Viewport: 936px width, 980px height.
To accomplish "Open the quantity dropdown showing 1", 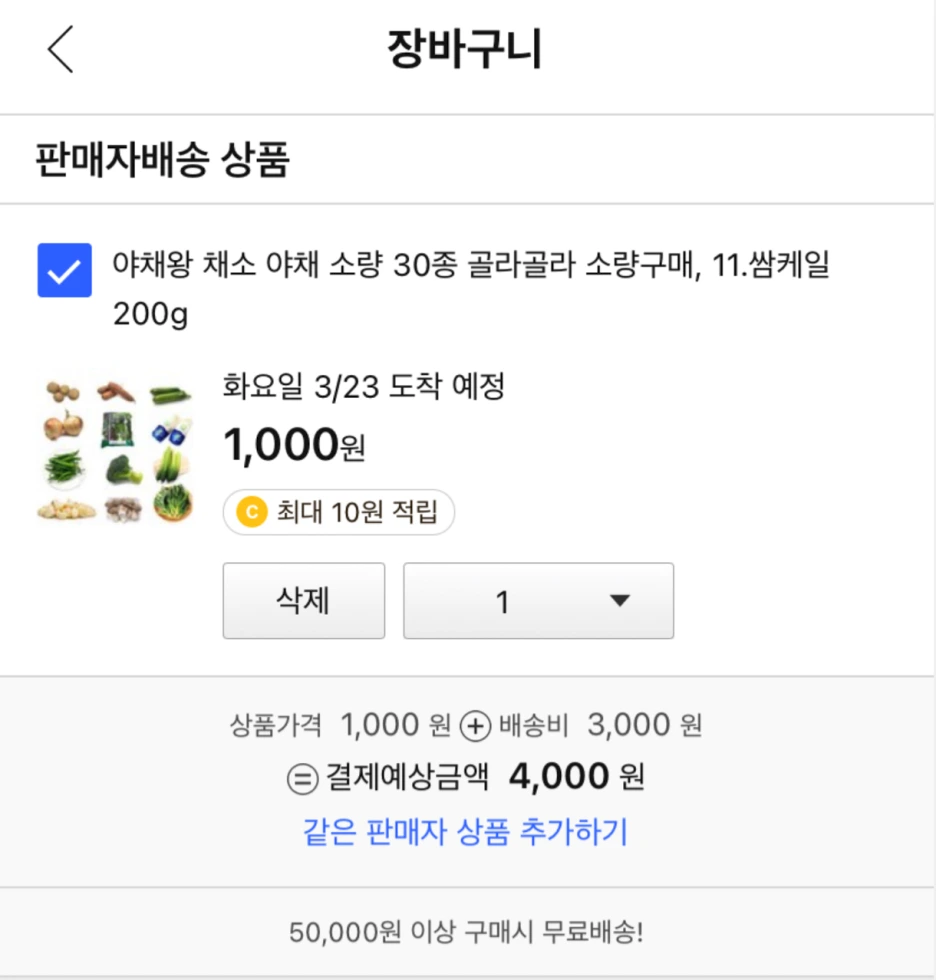I will [538, 601].
